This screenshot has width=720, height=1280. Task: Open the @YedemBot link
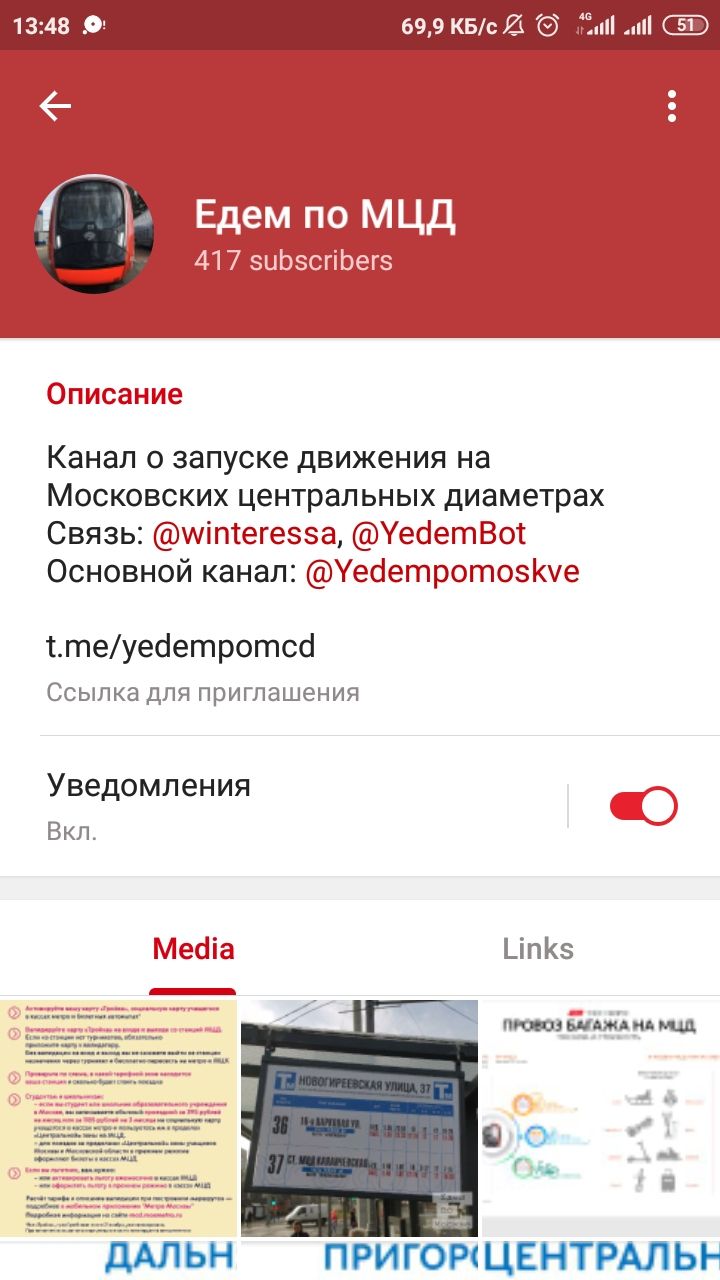(x=439, y=533)
